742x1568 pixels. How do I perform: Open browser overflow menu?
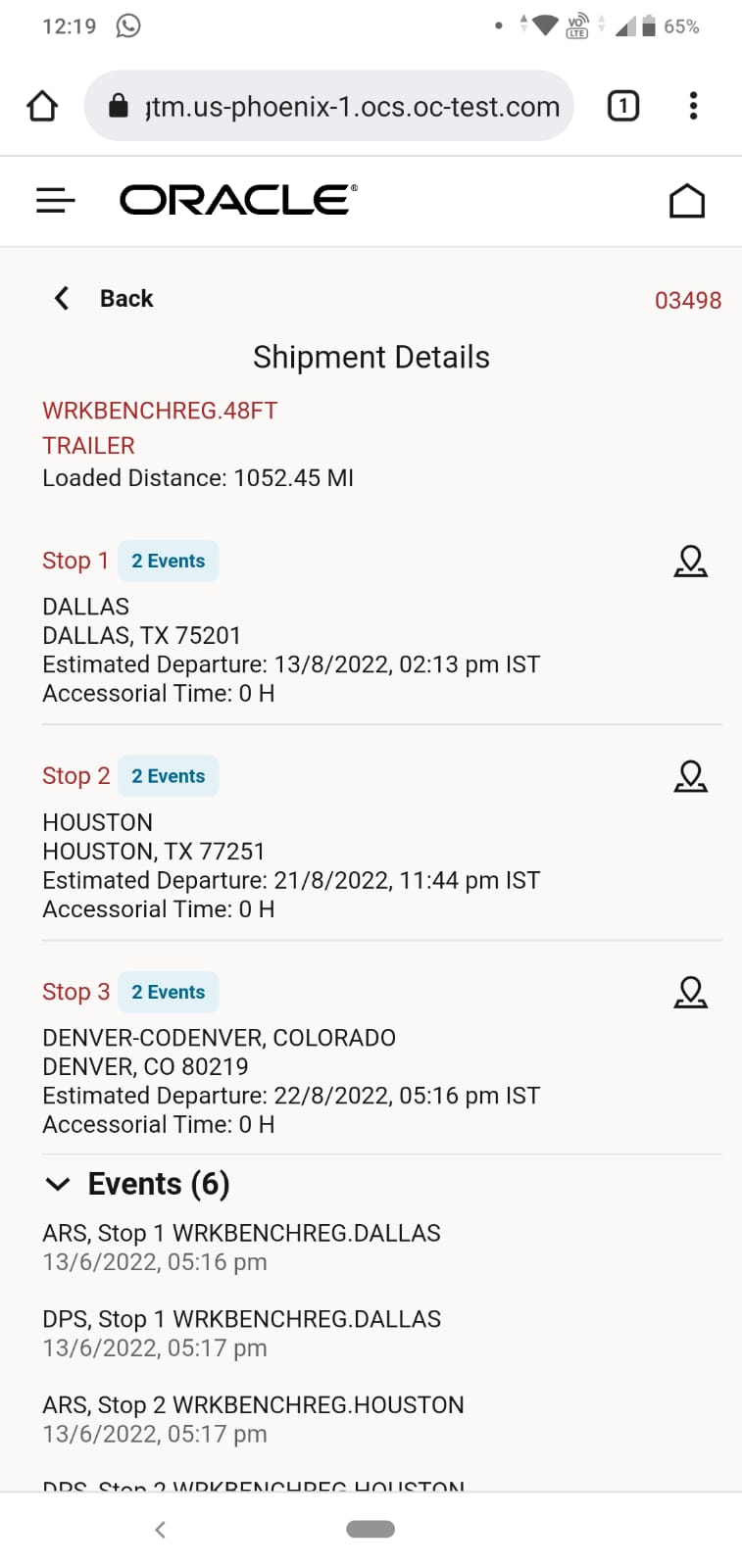click(693, 106)
